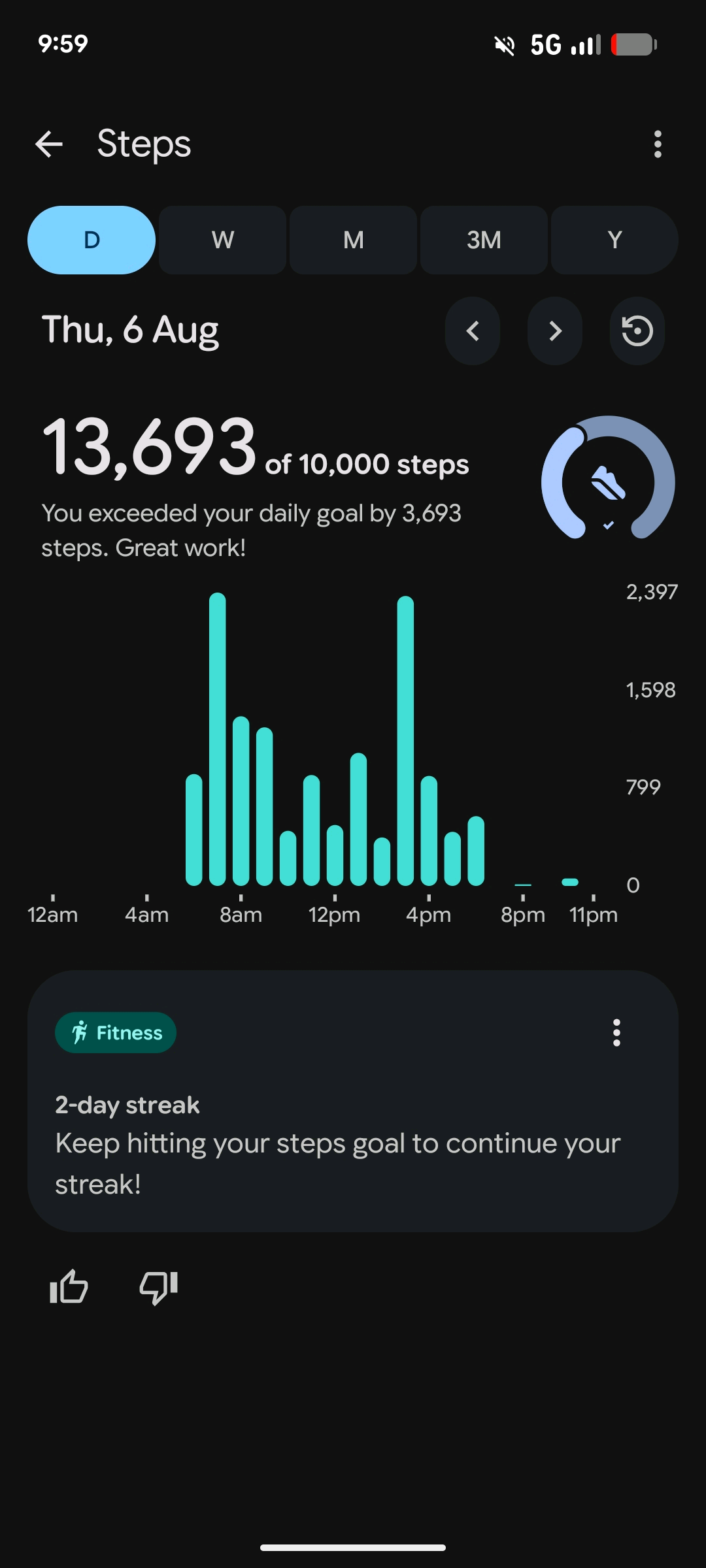Open the Fitness card options menu
Screen dimensions: 706x1568
coord(616,1033)
